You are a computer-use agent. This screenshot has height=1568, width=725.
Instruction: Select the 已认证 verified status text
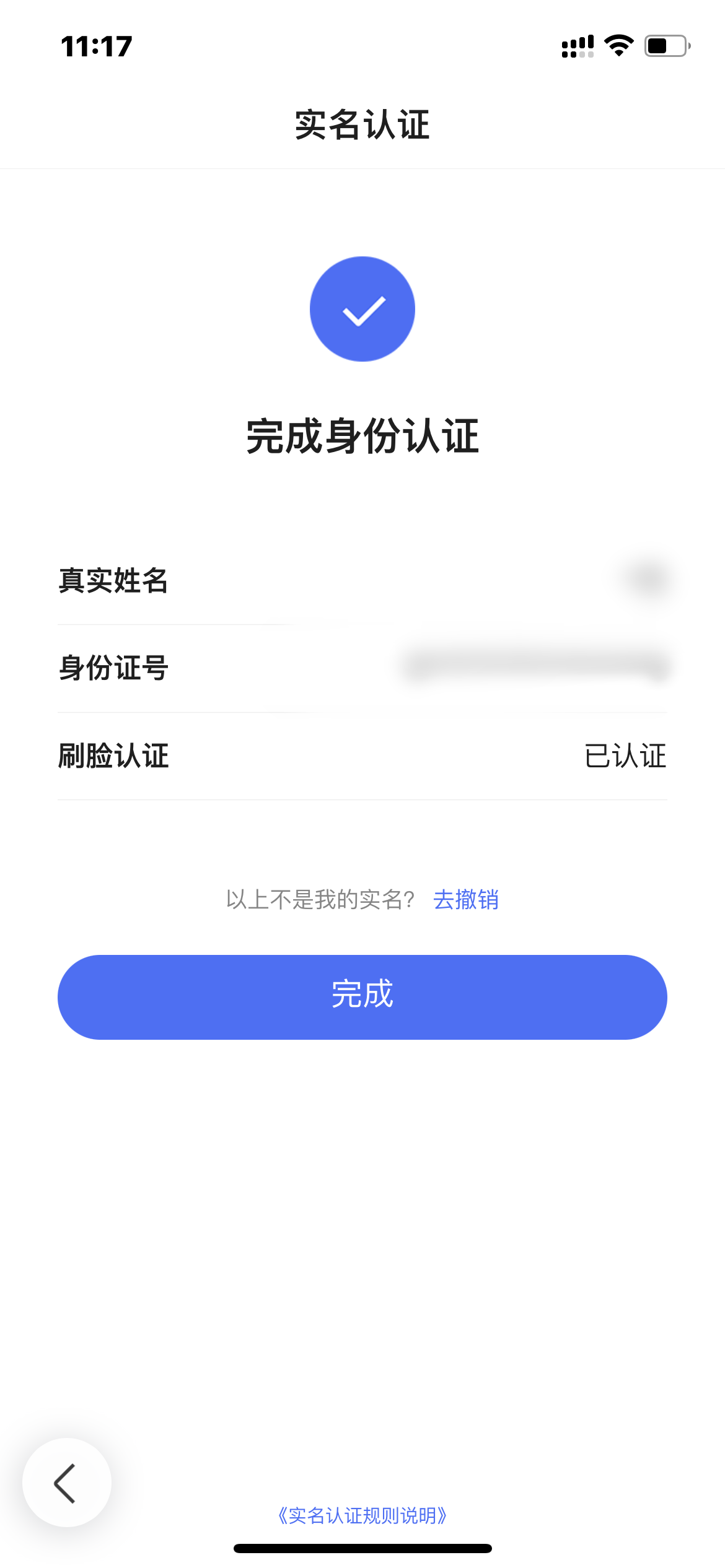[625, 756]
